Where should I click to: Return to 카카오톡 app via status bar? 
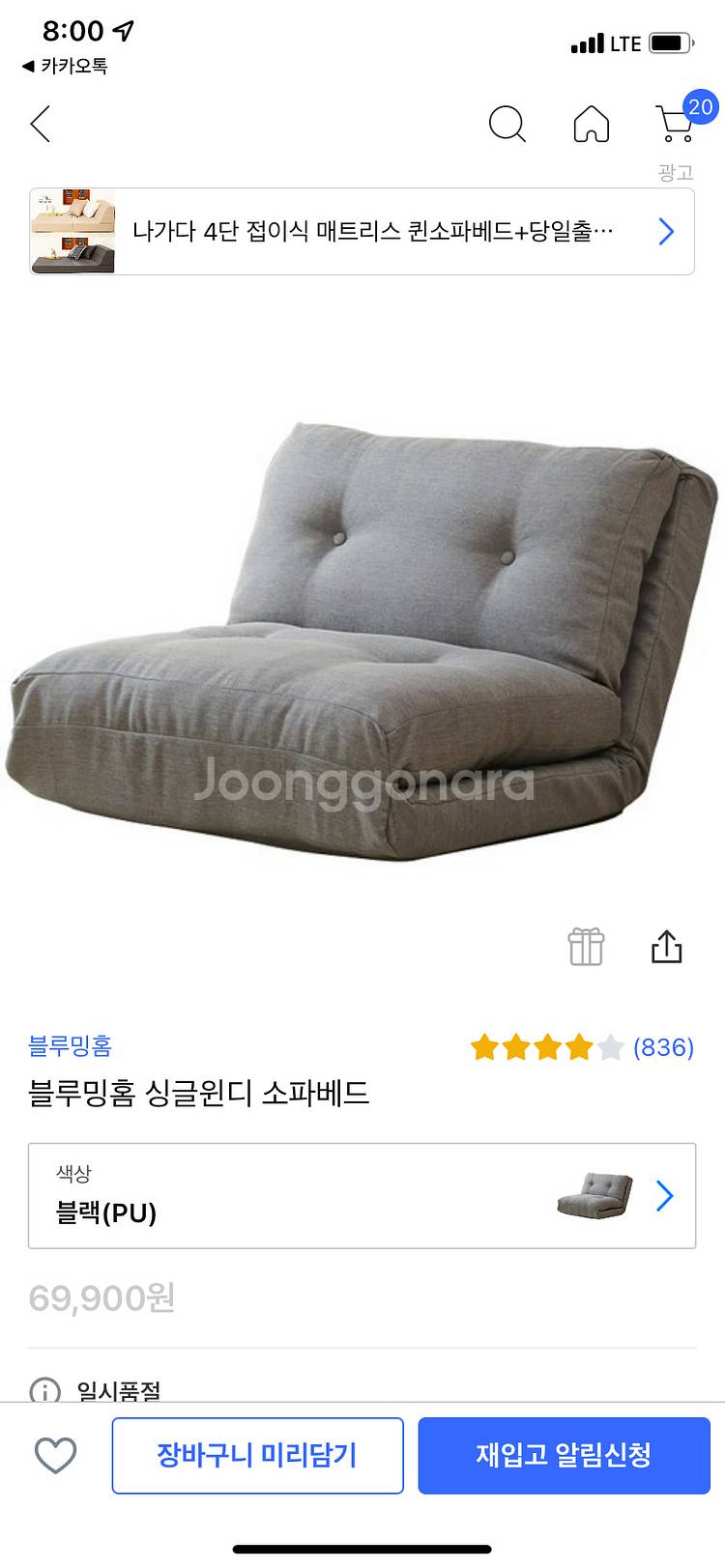pyautogui.click(x=65, y=66)
